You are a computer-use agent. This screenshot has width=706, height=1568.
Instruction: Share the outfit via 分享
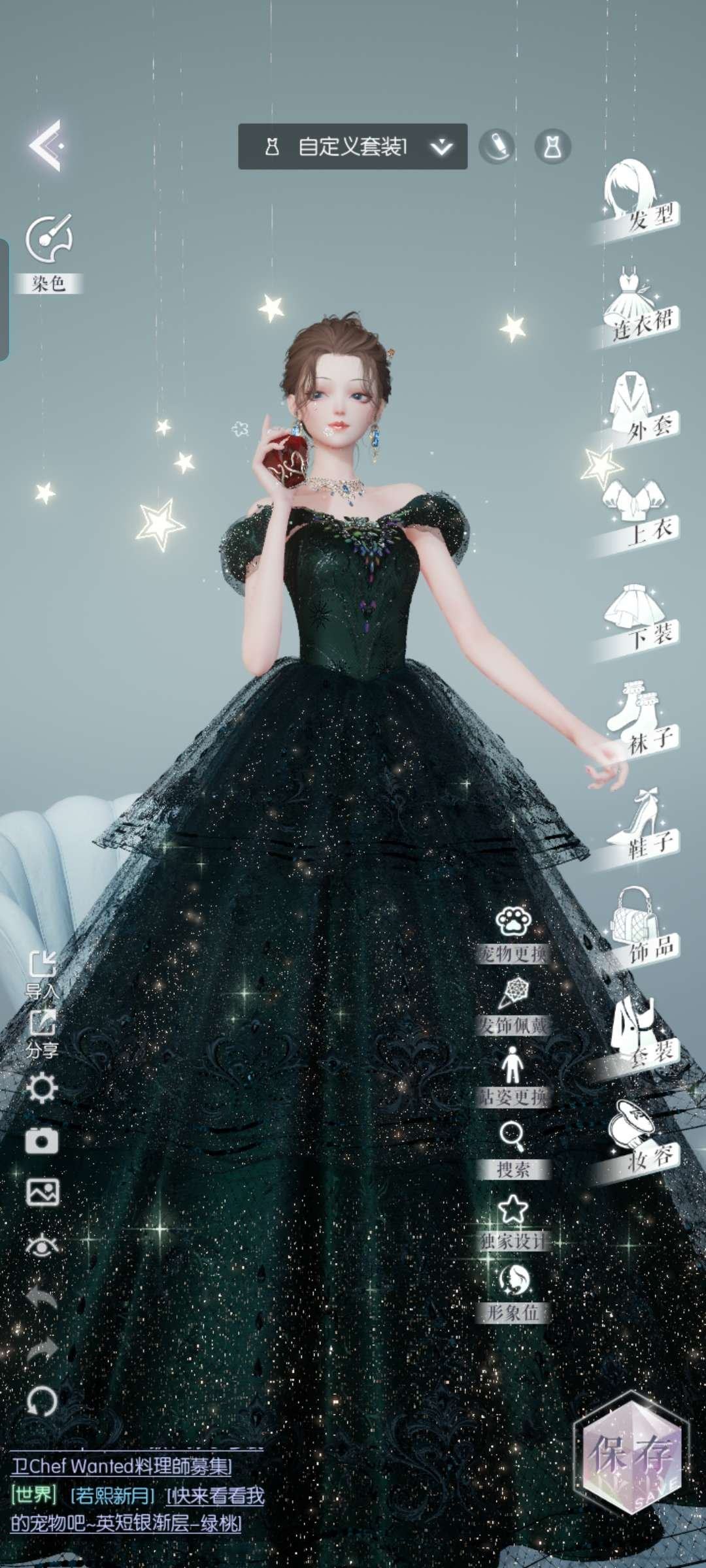click(42, 1034)
